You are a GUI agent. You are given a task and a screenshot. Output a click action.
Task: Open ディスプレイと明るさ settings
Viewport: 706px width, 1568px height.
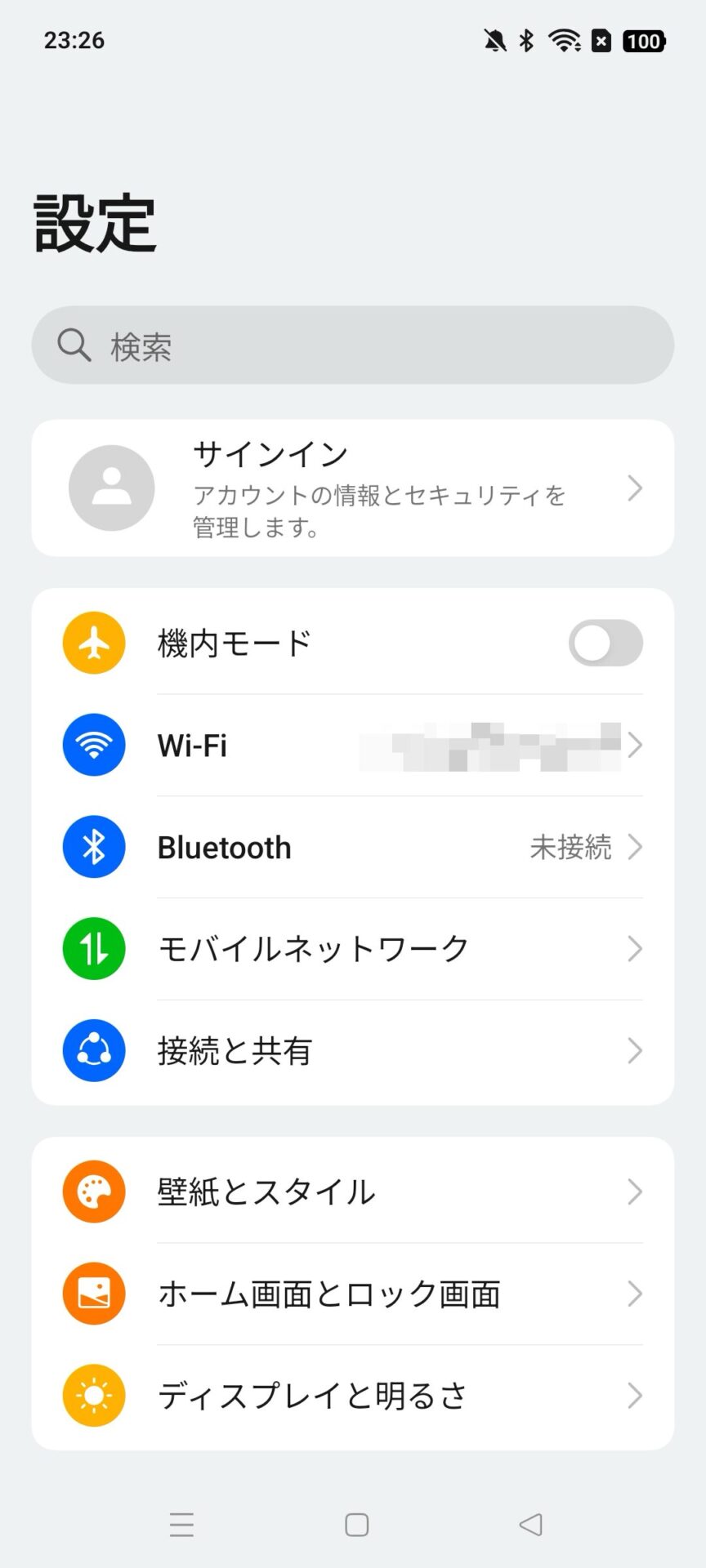point(353,1396)
